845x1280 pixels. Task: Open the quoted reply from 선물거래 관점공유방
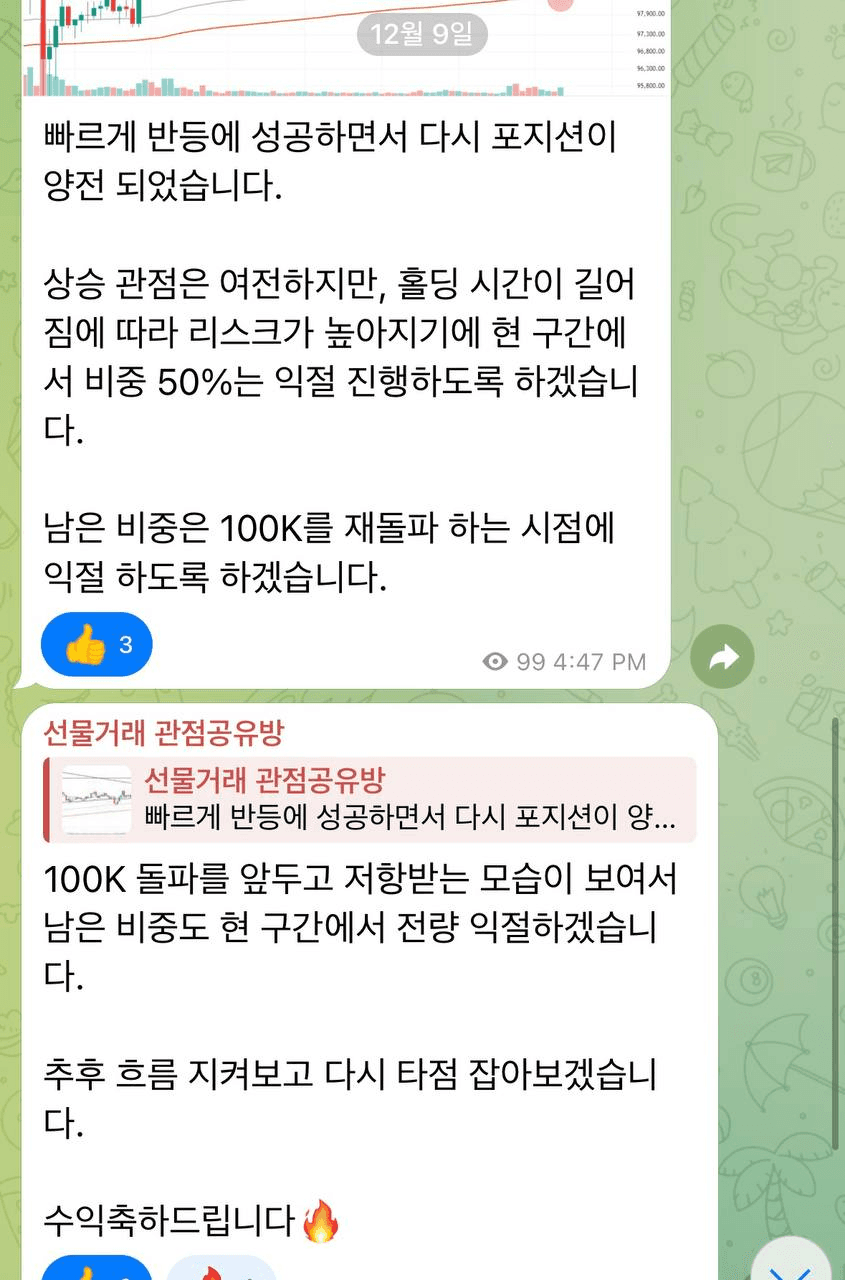click(x=370, y=799)
